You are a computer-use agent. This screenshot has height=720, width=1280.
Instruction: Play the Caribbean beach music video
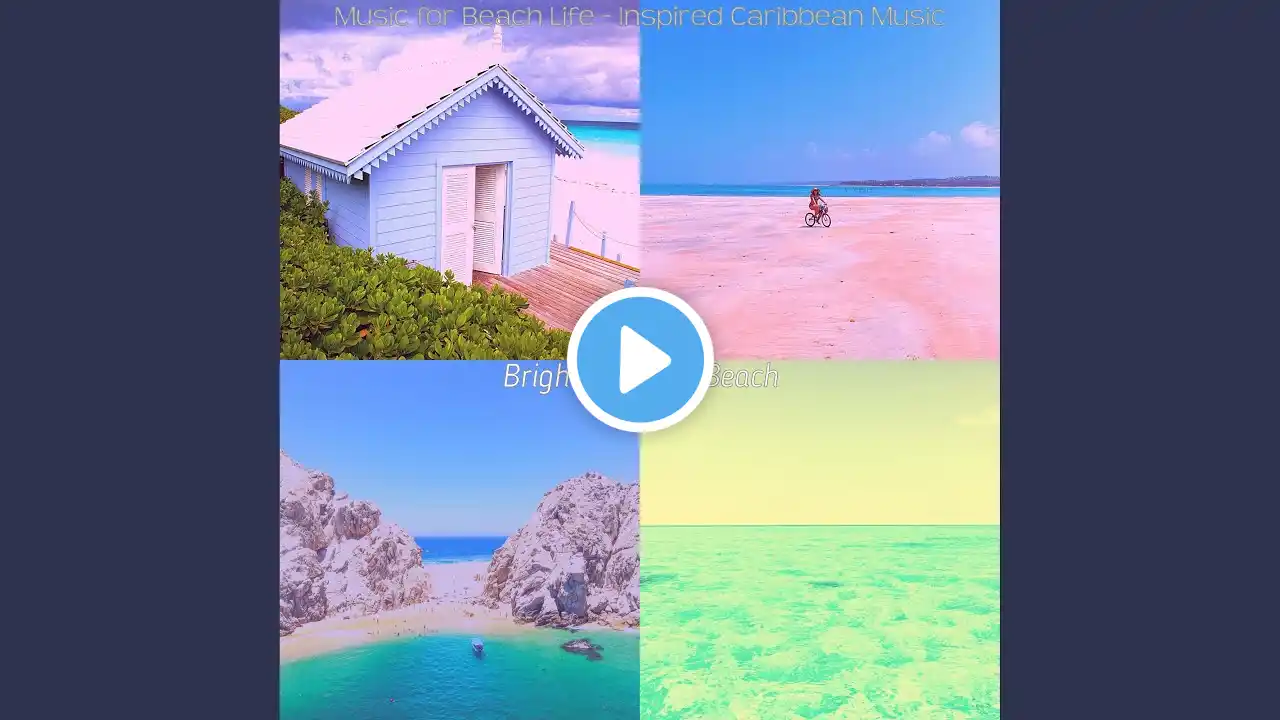tap(640, 360)
